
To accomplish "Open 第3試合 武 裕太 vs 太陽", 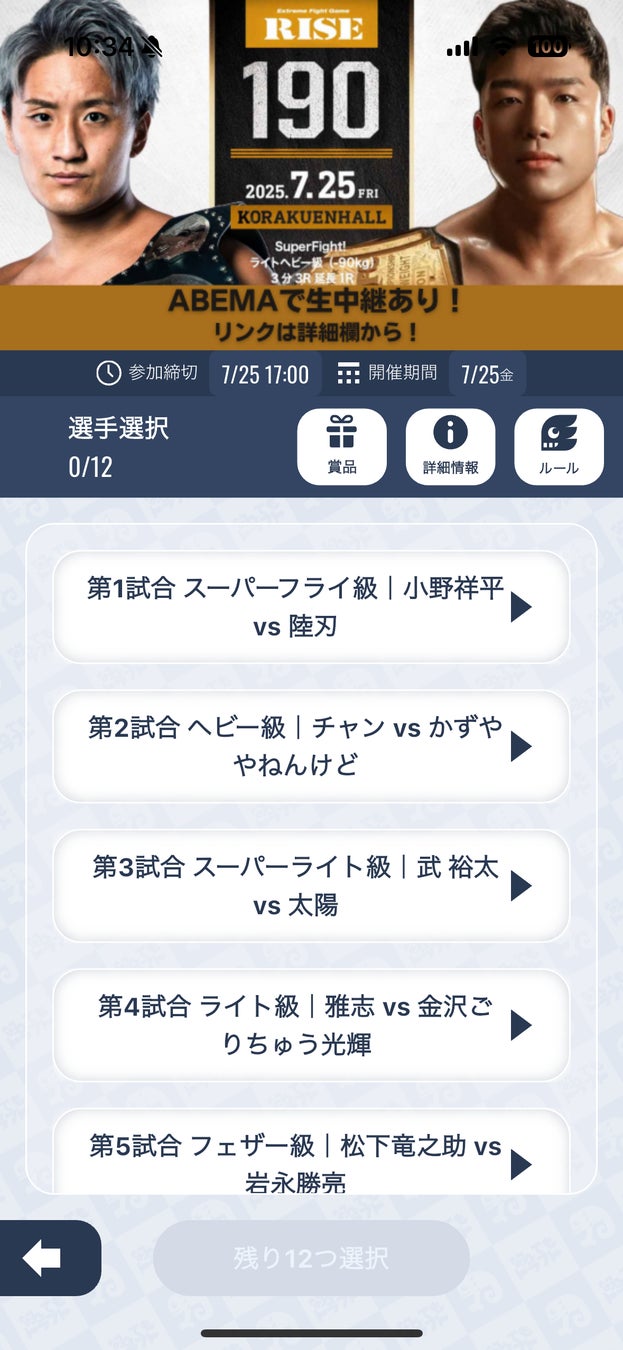I will (311, 886).
